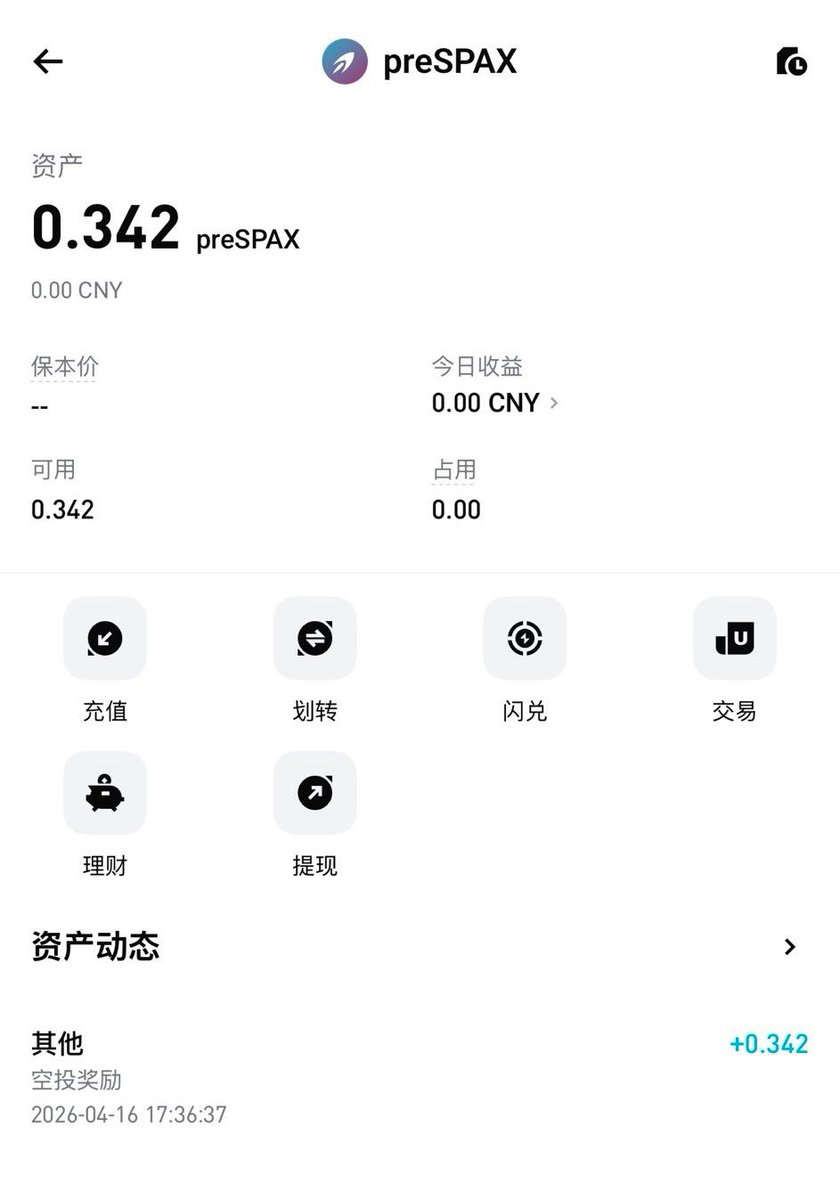Open the history icon in the top-right corner
840x1200 pixels.
tap(791, 62)
